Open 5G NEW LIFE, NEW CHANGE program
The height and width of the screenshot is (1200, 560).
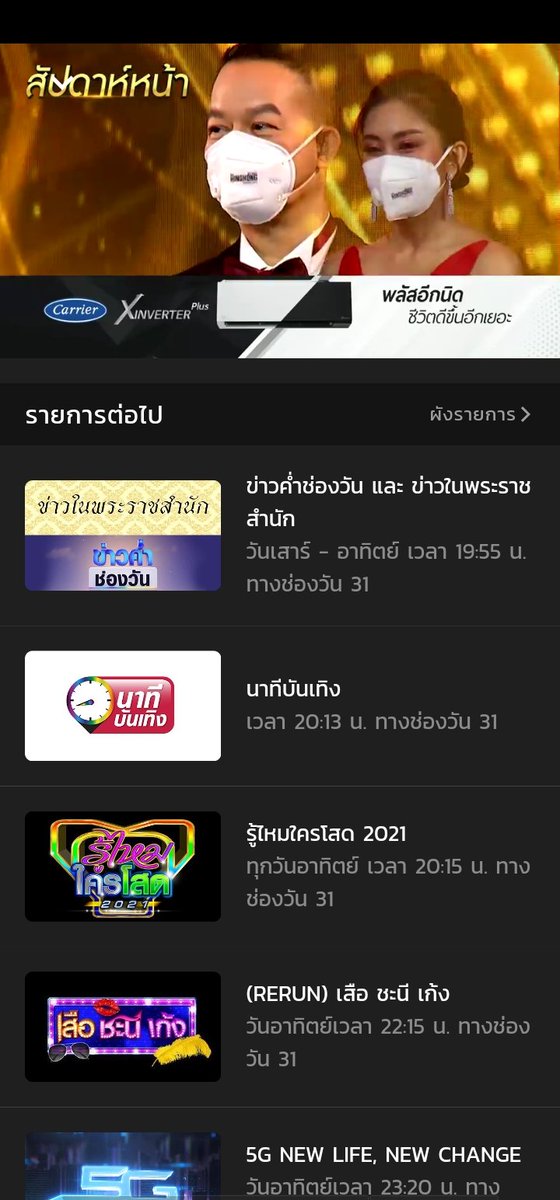[x=280, y=1154]
